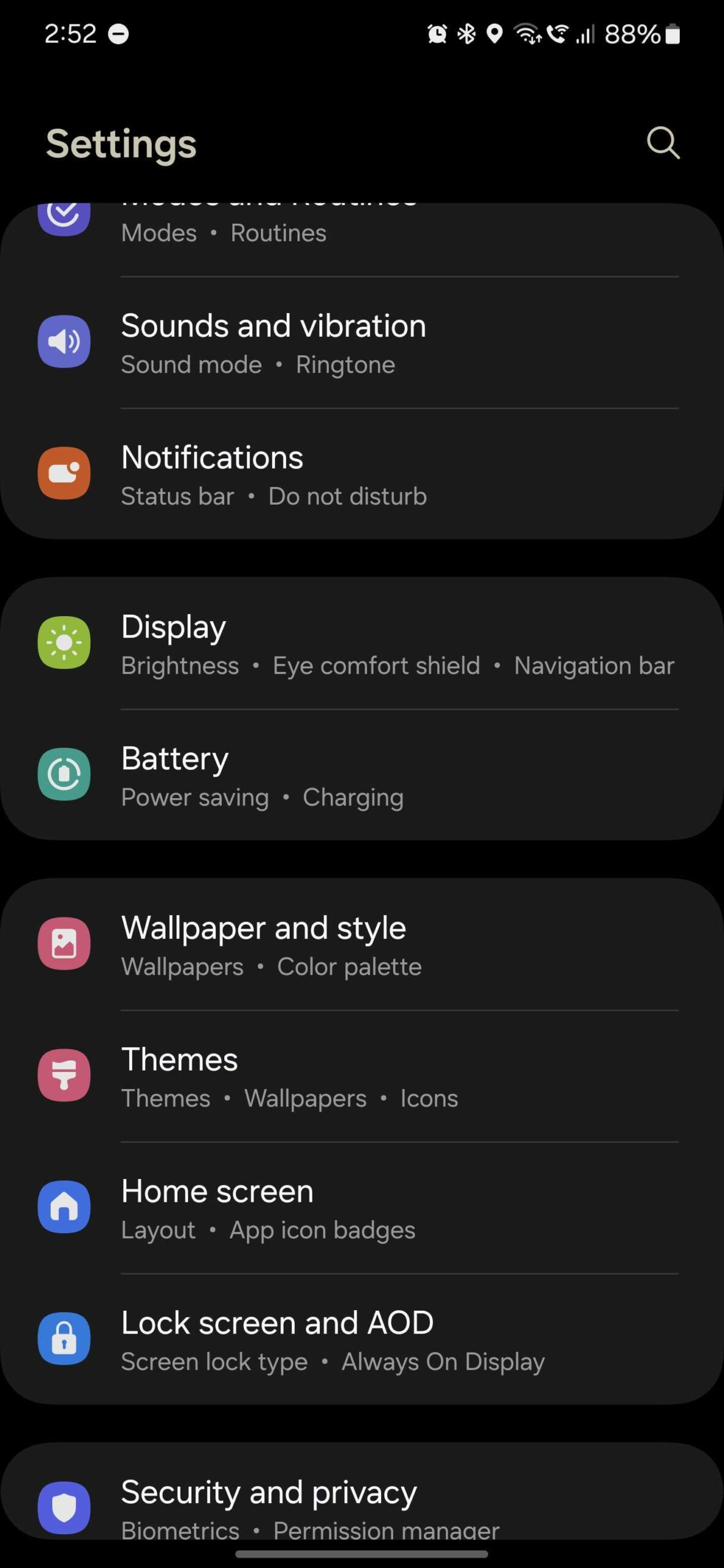
Task: Open Sounds and vibration settings
Action: (x=361, y=343)
